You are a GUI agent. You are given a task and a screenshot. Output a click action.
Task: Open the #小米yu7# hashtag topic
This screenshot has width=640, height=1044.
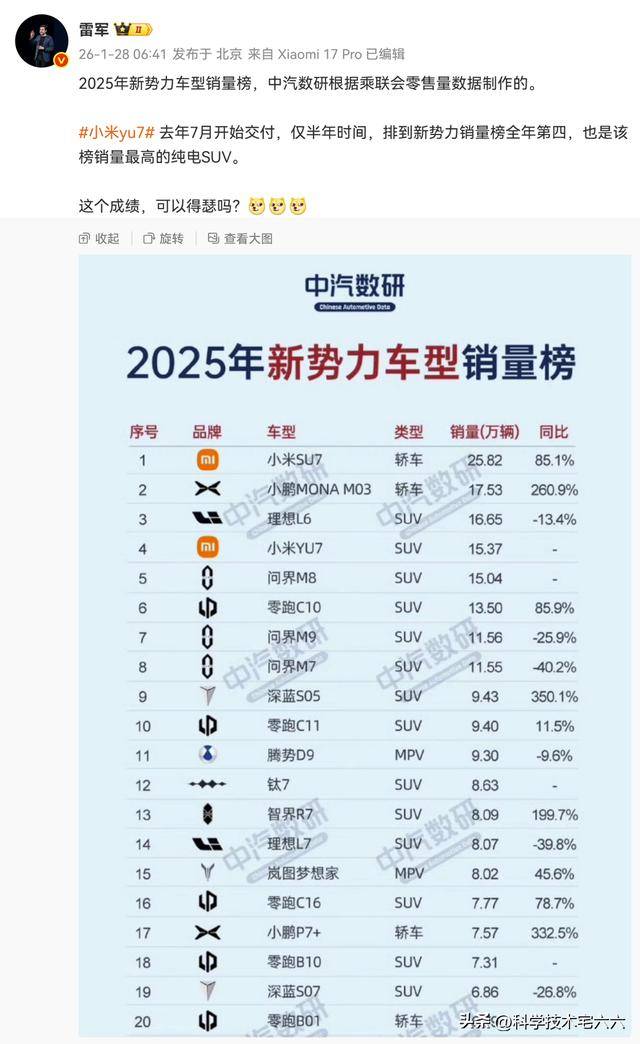[117, 133]
